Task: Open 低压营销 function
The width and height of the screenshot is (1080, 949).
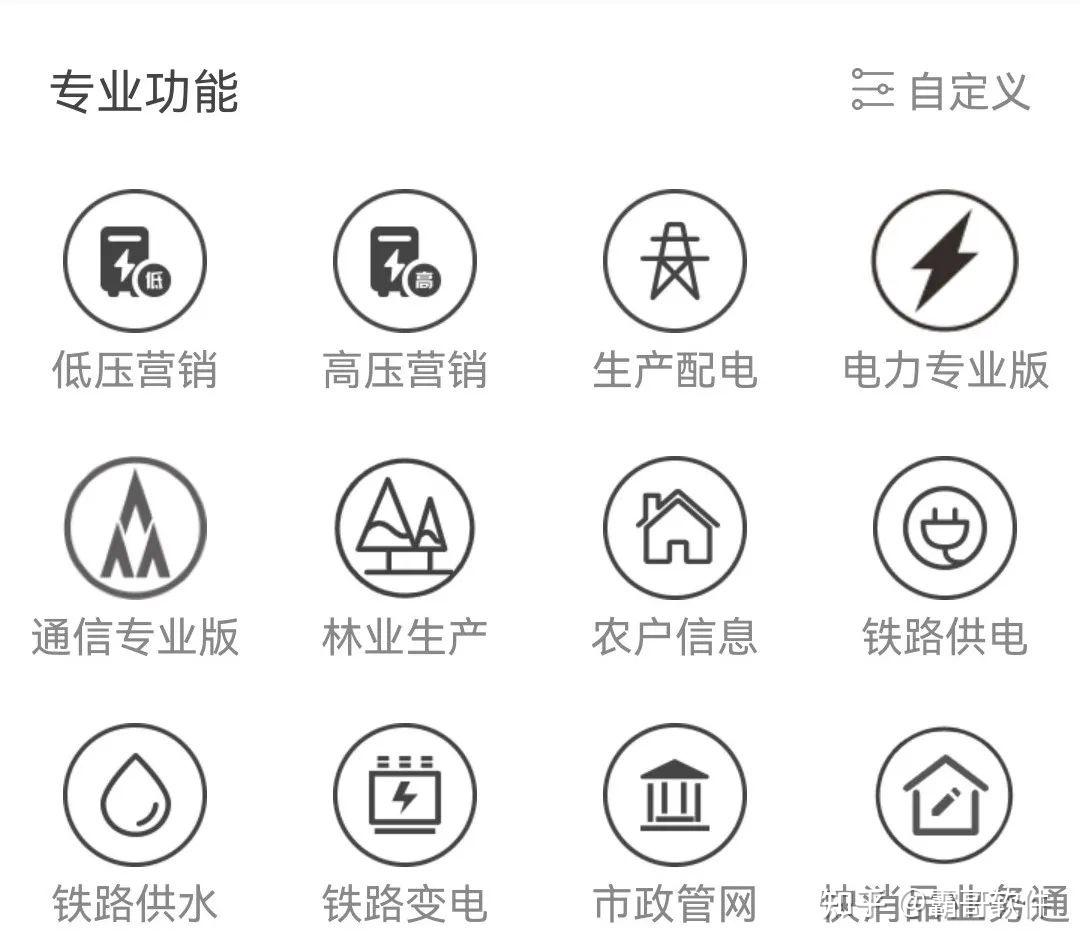Action: (135, 262)
